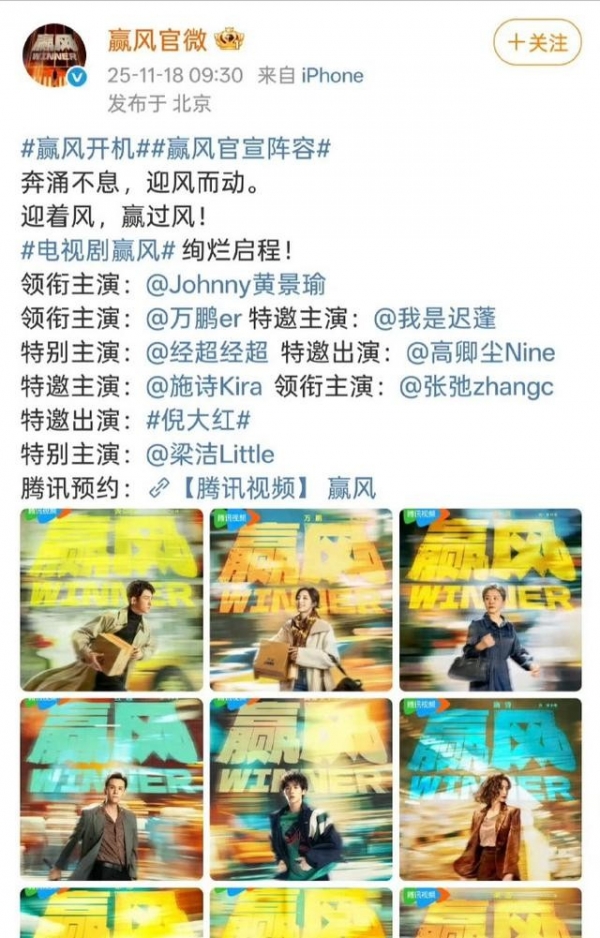Image resolution: width=600 pixels, height=938 pixels.
Task: View first poster with man carrying box
Action: tap(111, 600)
